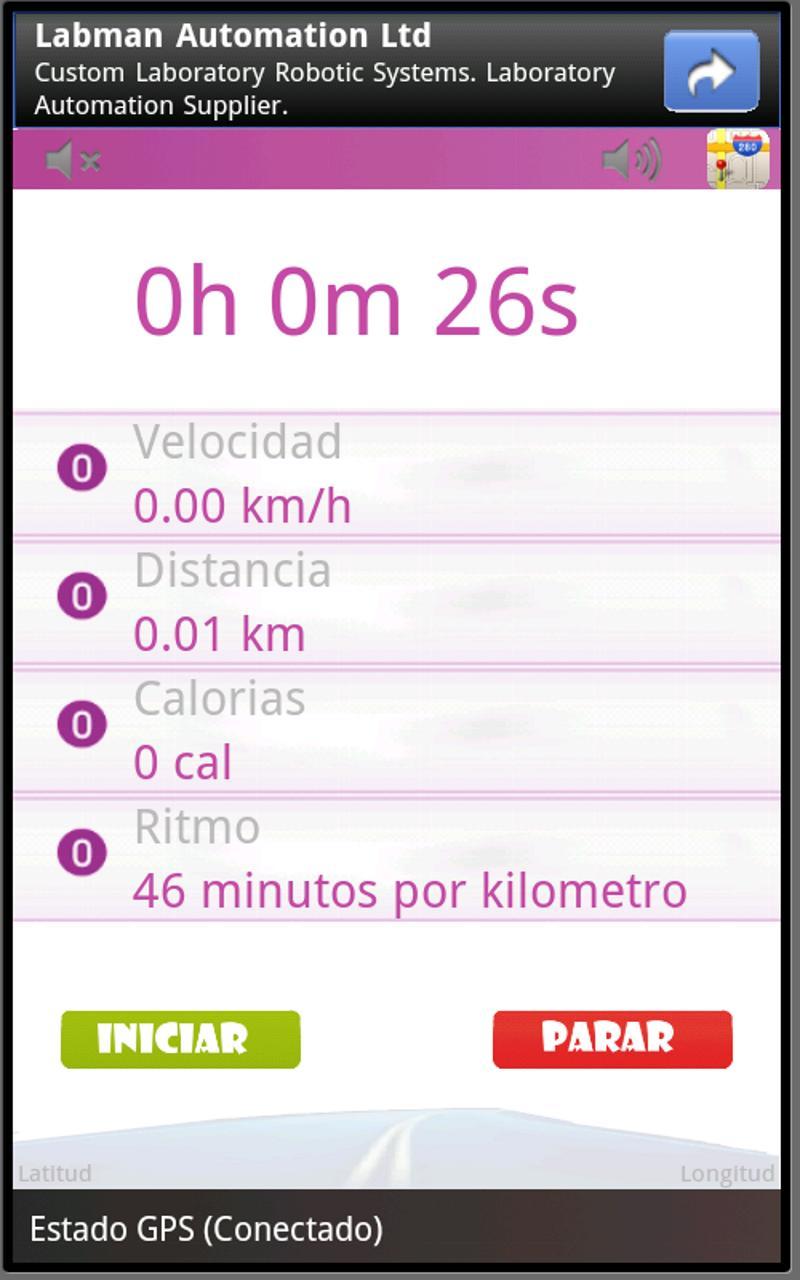Toggle the zero counter next to Velocidad
Screen dimensions: 800x1280
[x=80, y=466]
